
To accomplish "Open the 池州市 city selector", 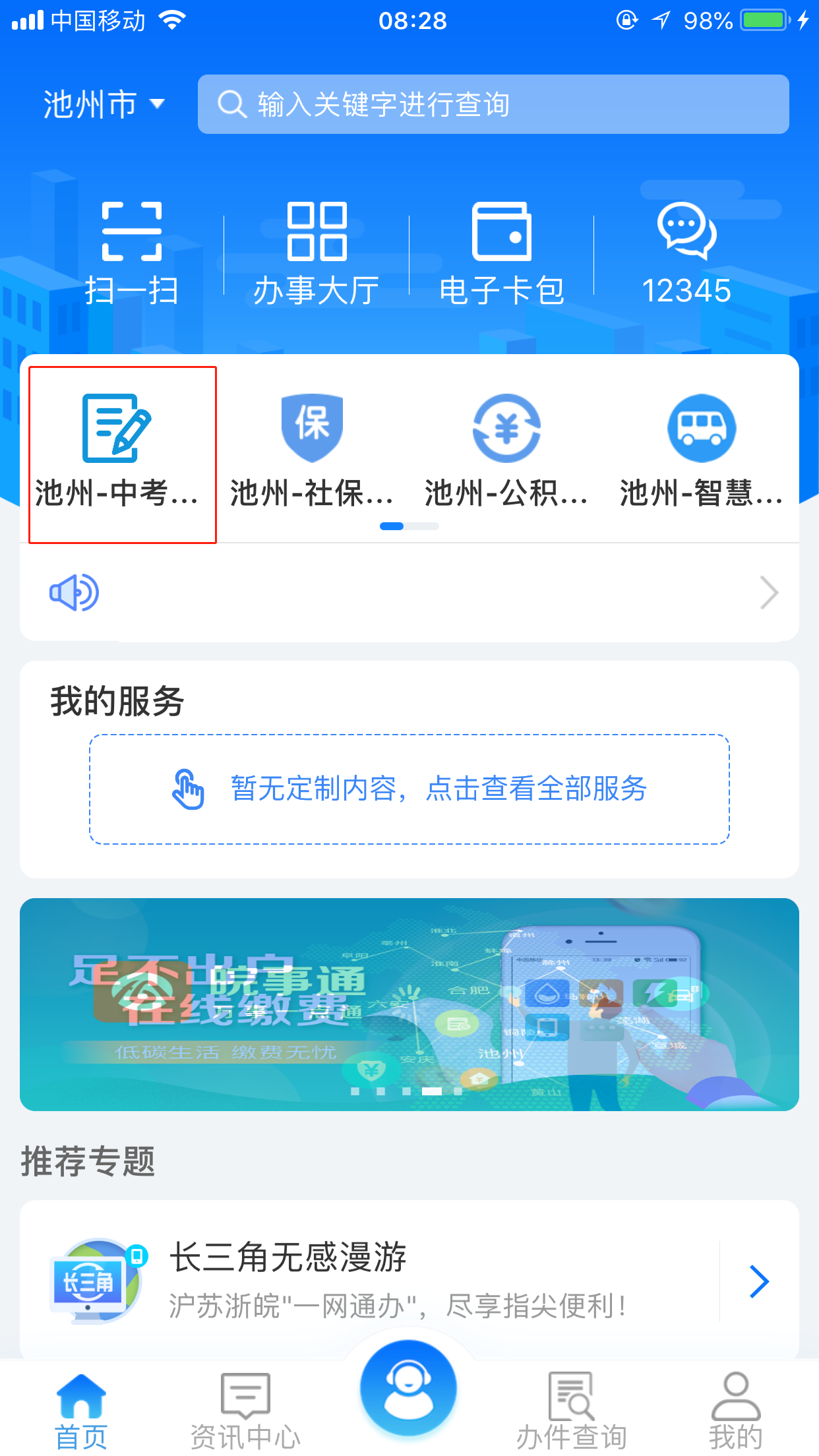I will (100, 104).
